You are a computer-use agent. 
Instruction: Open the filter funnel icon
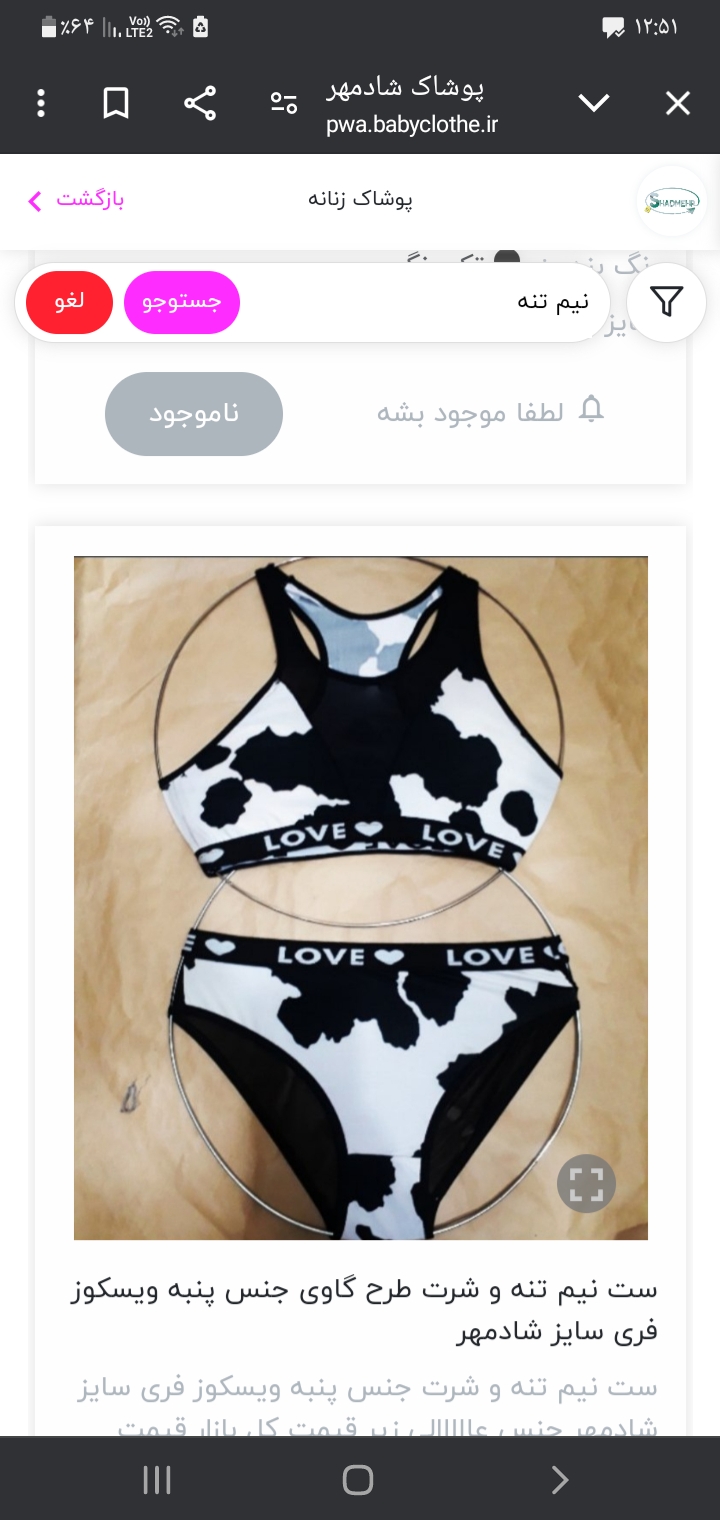point(666,301)
